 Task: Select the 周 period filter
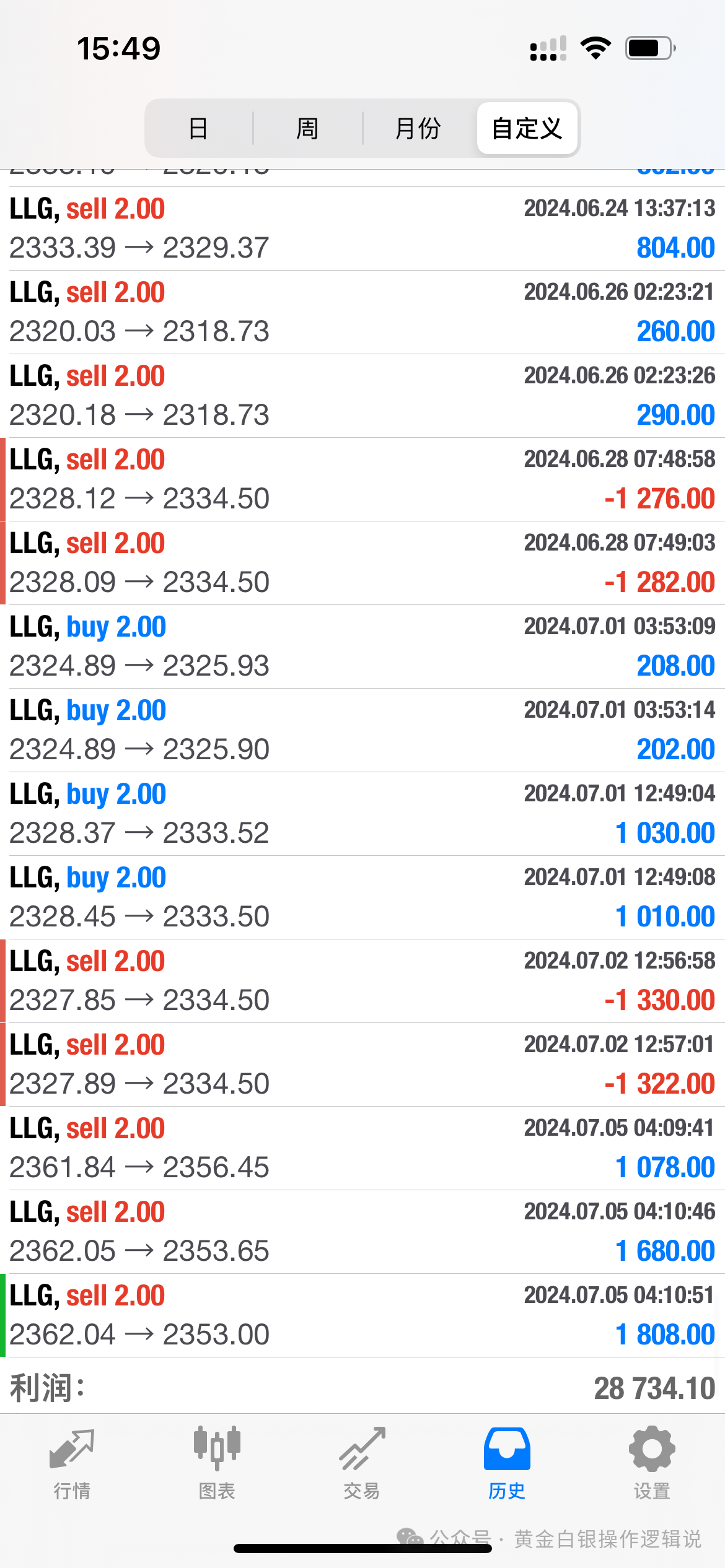pyautogui.click(x=307, y=128)
